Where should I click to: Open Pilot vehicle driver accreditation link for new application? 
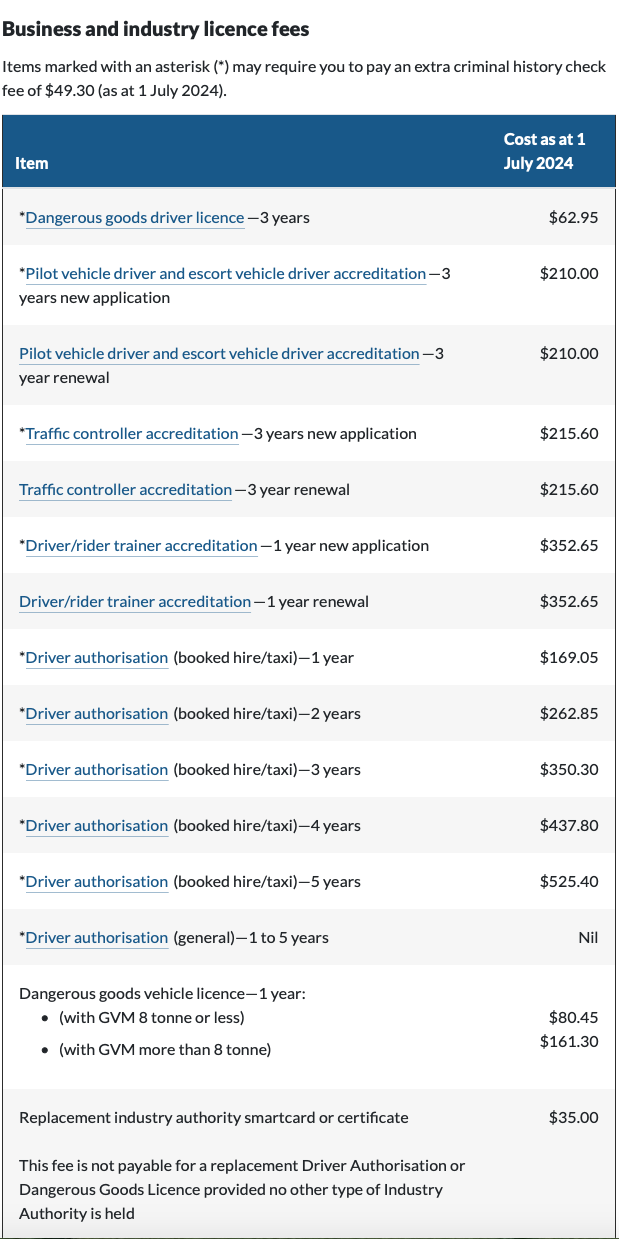click(226, 273)
